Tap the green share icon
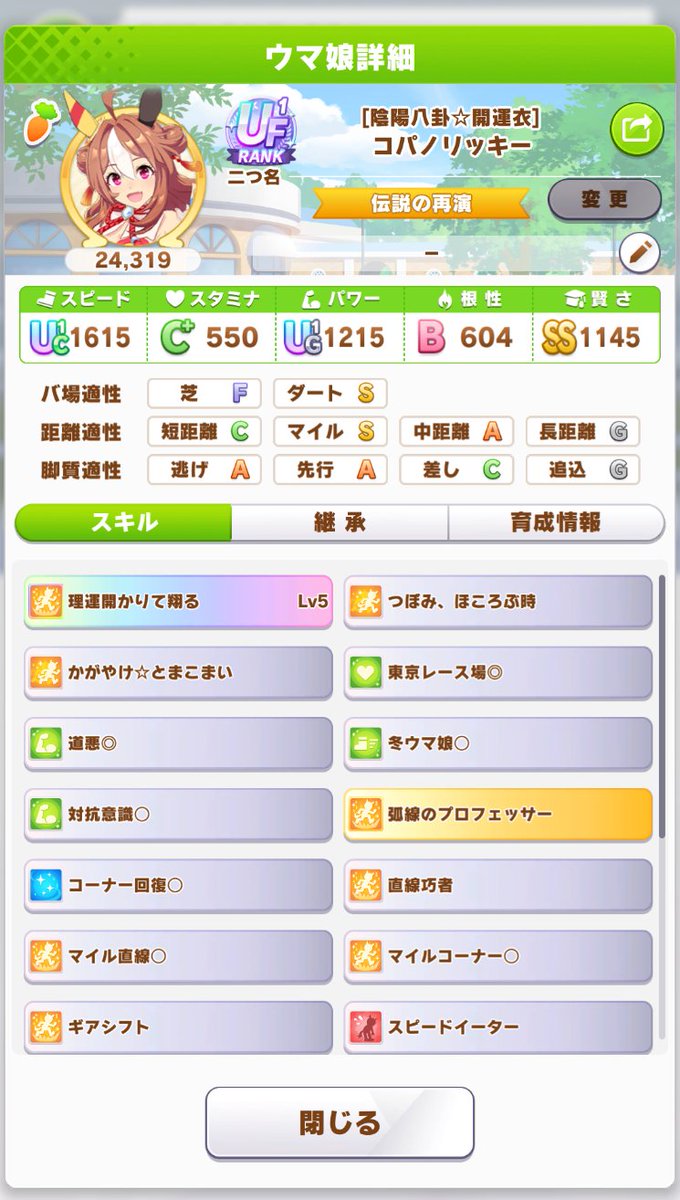This screenshot has width=680, height=1200. point(637,128)
